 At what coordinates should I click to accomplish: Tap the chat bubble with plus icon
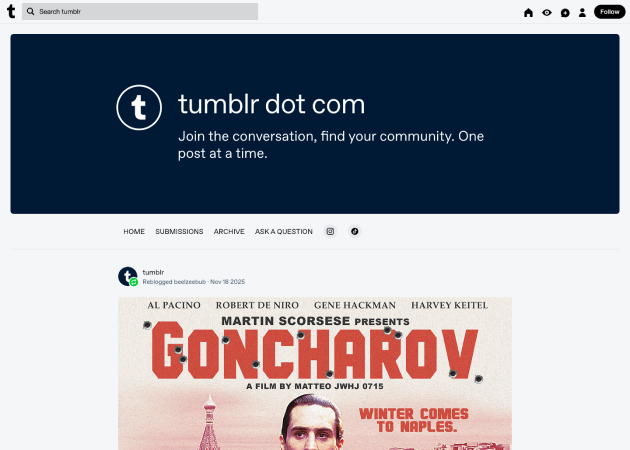tap(565, 13)
